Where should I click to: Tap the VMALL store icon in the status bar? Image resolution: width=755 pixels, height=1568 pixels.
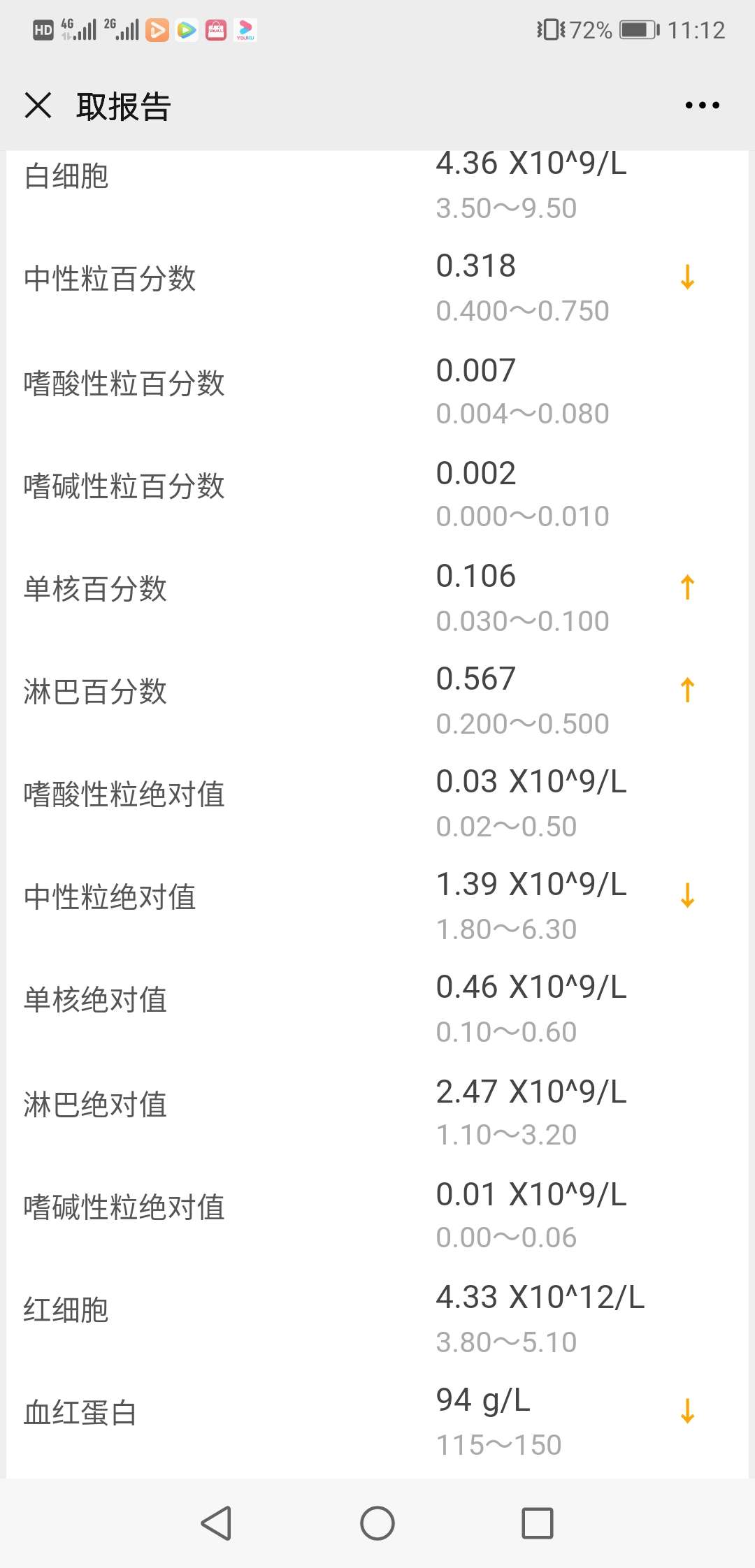215,29
